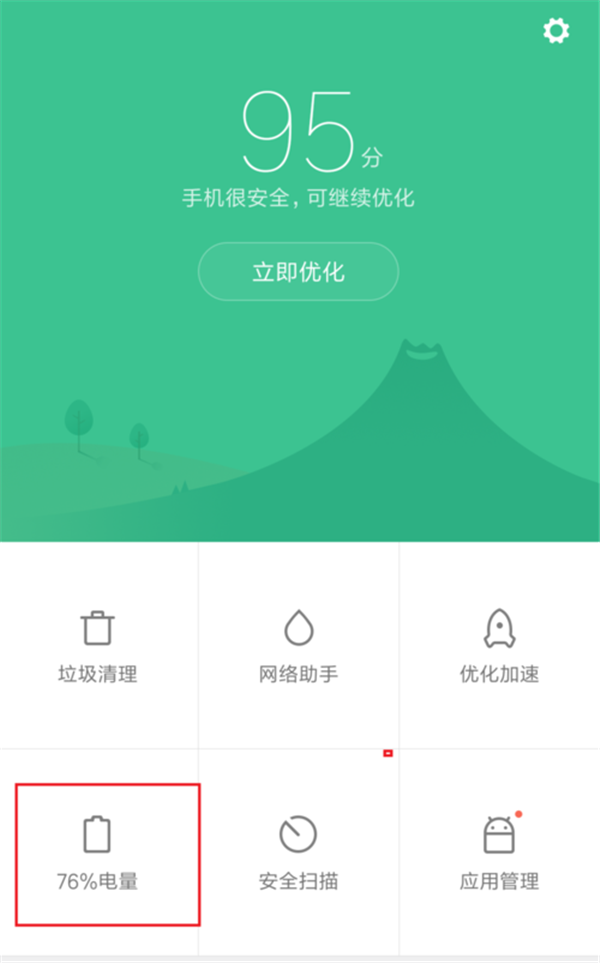The height and width of the screenshot is (963, 600).
Task: Open the settings gear icon
Action: tap(555, 31)
